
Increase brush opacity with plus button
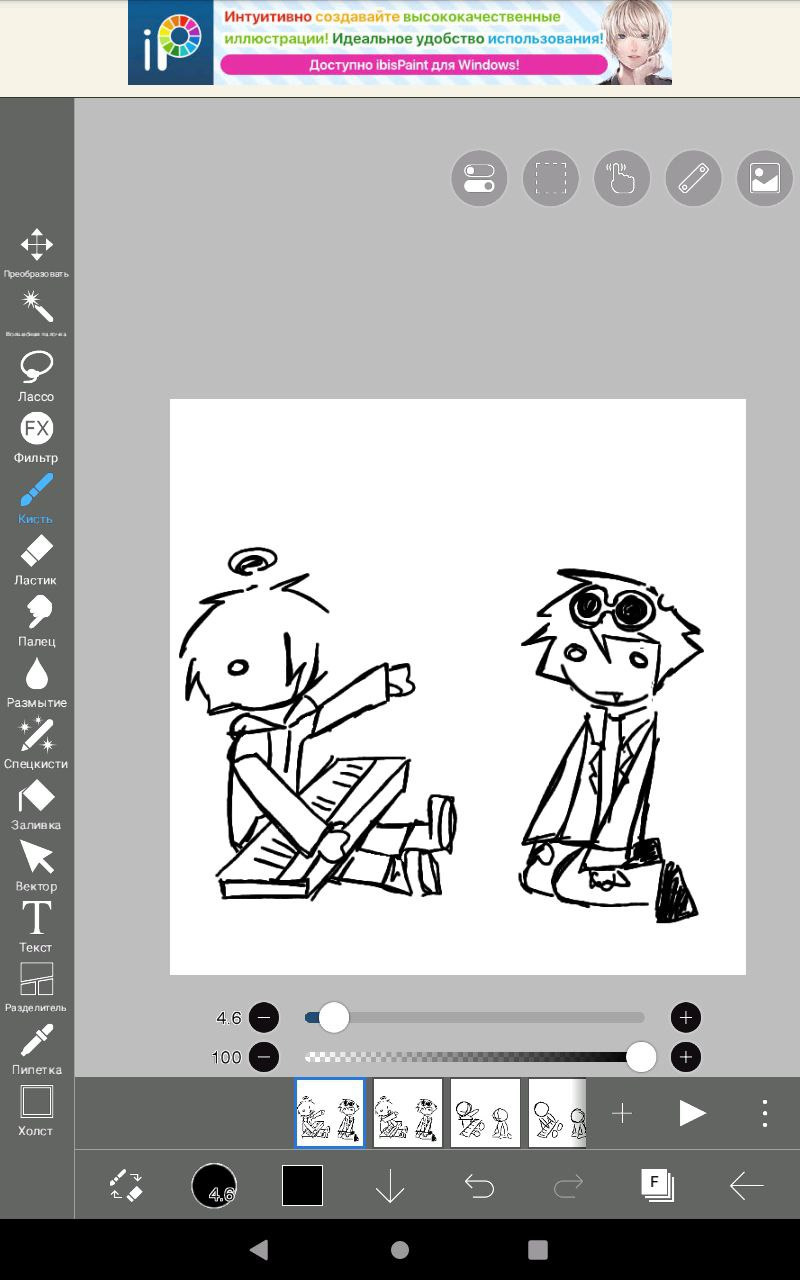pyautogui.click(x=685, y=1057)
